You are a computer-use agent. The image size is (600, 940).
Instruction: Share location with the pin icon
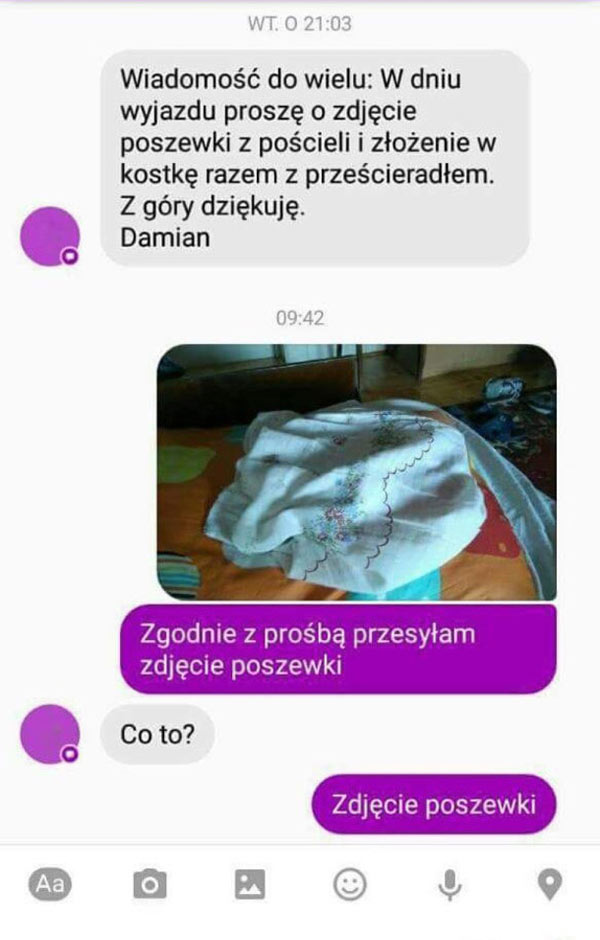coord(549,884)
